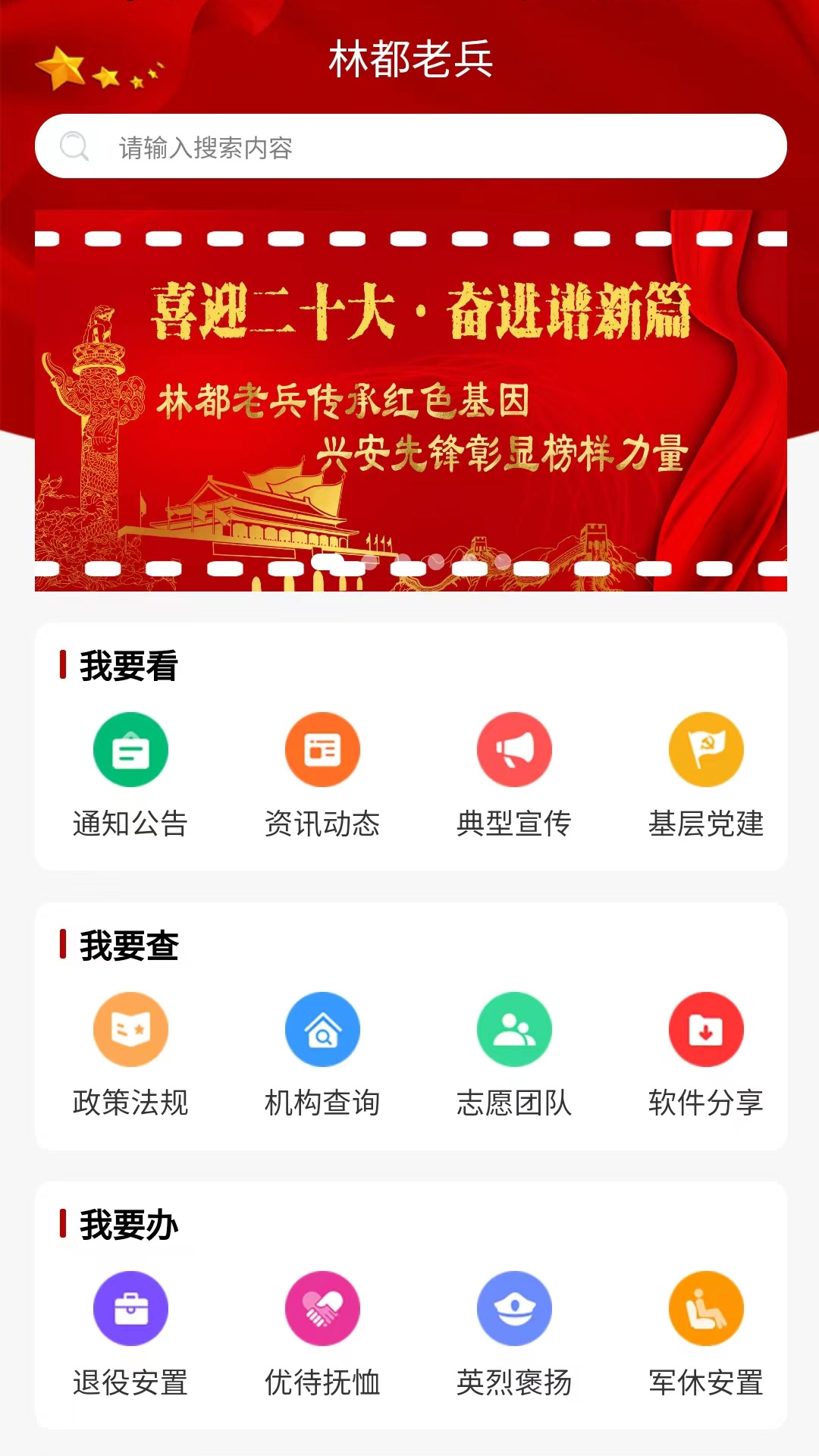This screenshot has width=819, height=1456.
Task: Tap the 优待抚恤 heart-hands icon
Action: click(322, 1309)
